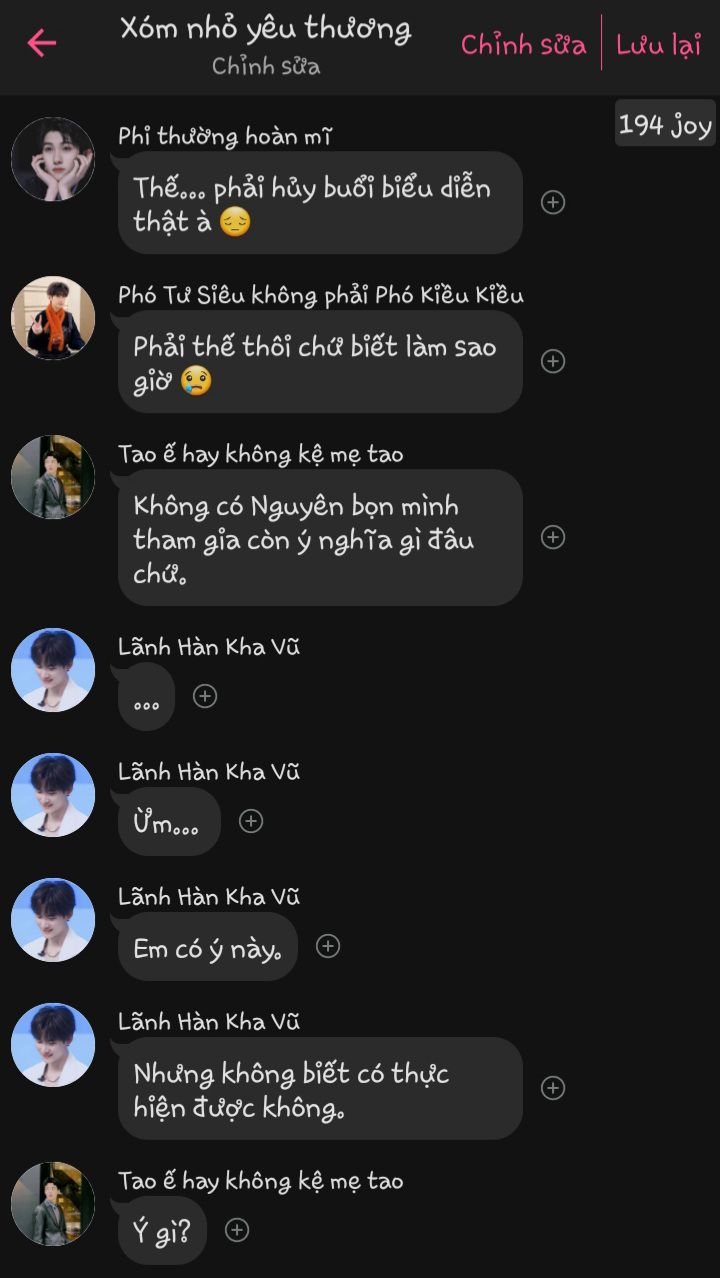
Task: Save with the Lưu lại button
Action: [x=658, y=45]
